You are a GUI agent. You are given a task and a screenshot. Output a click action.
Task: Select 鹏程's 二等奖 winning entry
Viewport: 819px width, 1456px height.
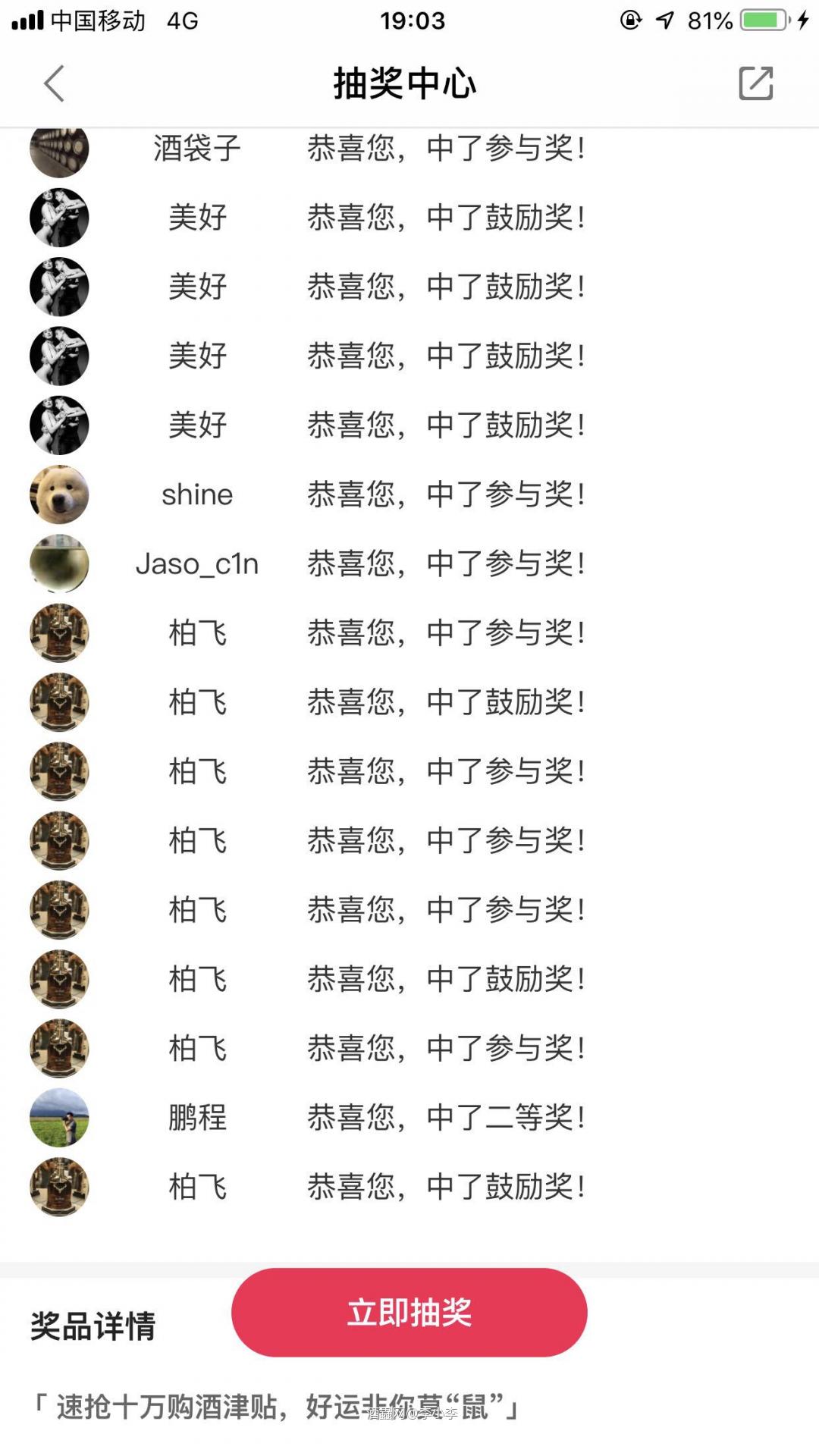coord(447,1117)
